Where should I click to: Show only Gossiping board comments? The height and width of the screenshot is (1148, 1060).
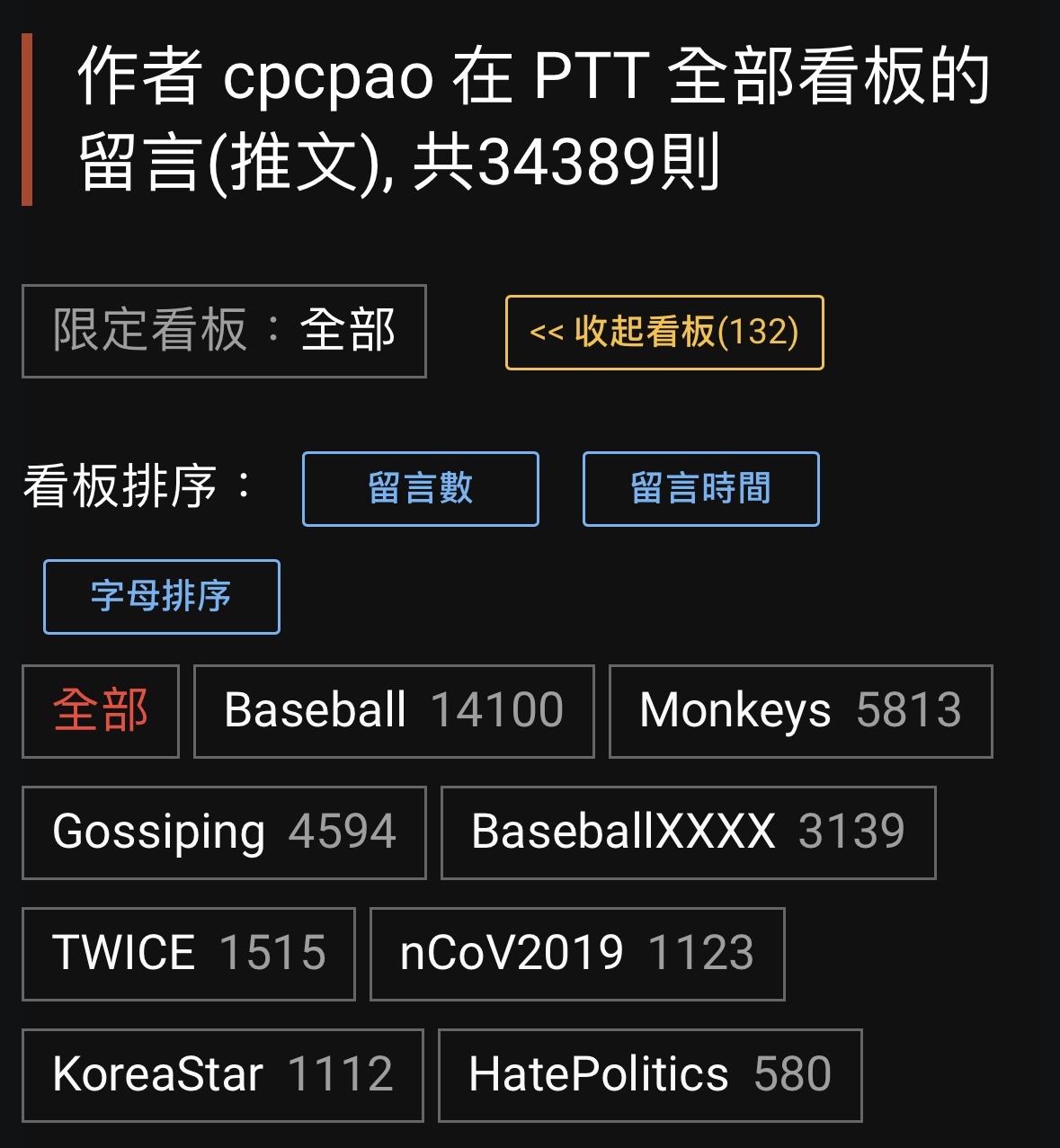point(224,832)
